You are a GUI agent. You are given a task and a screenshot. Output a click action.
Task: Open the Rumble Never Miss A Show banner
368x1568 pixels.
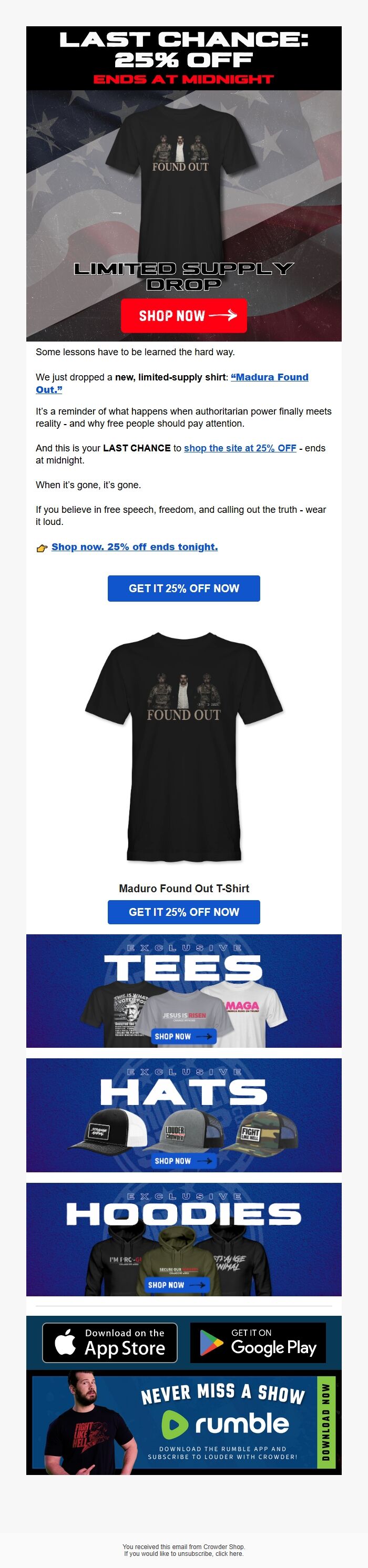point(183,1422)
